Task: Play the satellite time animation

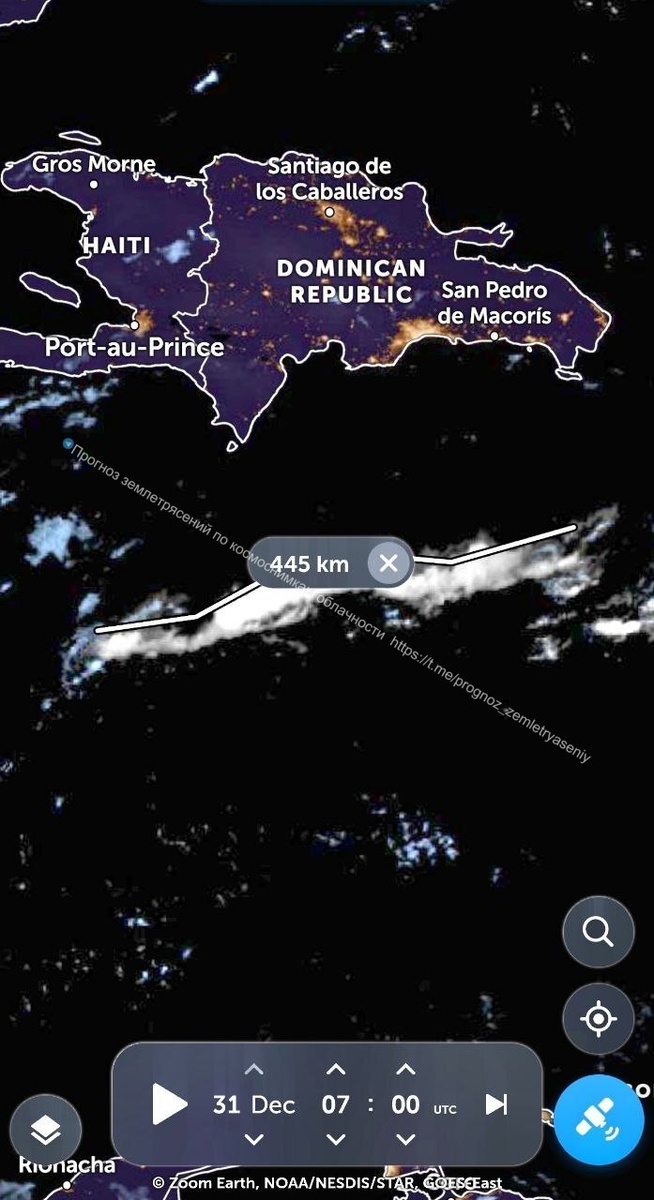Action: coord(169,1104)
